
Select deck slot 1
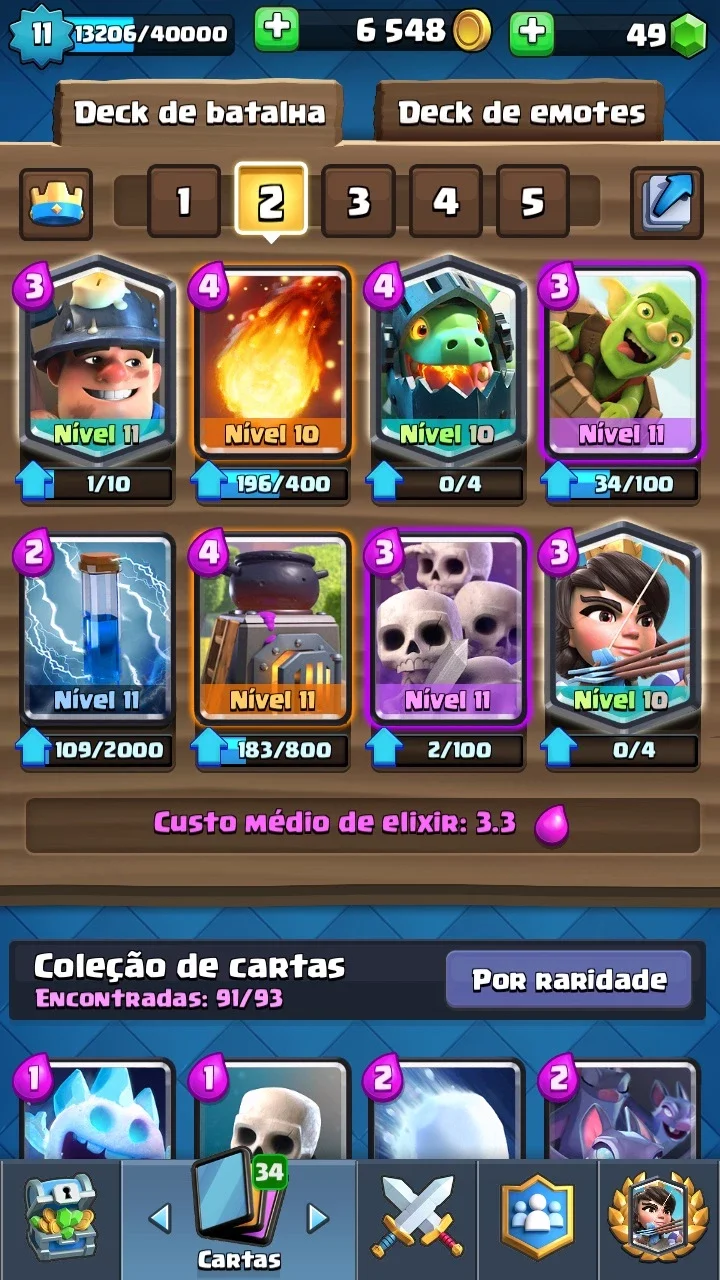[184, 202]
